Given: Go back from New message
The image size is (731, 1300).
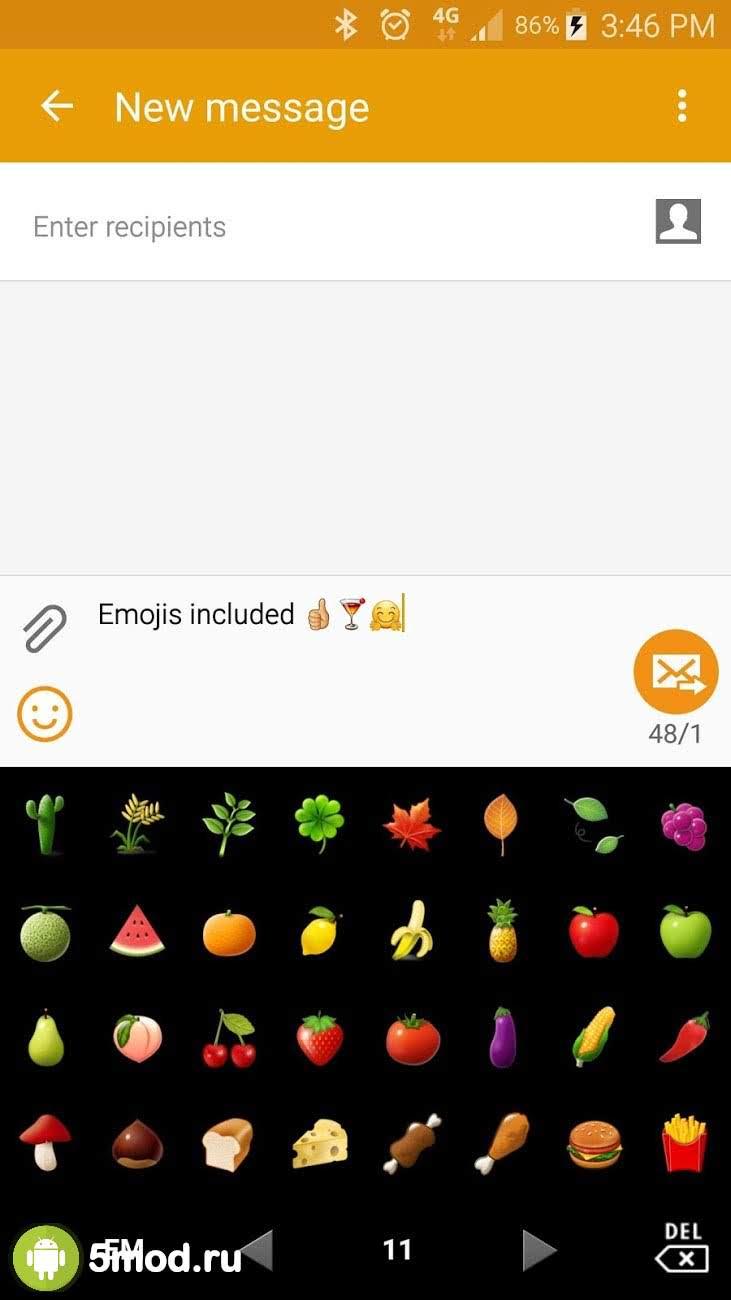Looking at the screenshot, I should [57, 106].
